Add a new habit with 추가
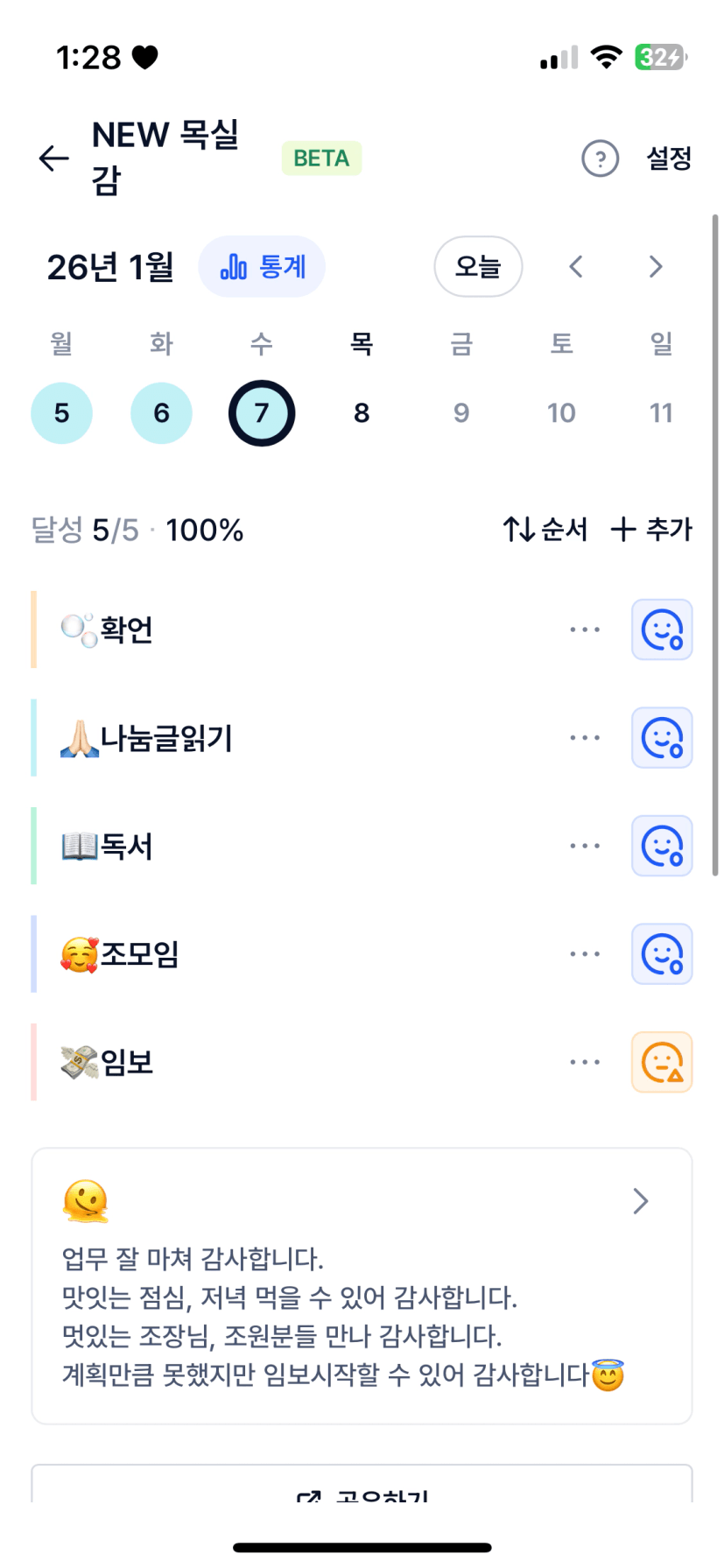 (x=651, y=529)
